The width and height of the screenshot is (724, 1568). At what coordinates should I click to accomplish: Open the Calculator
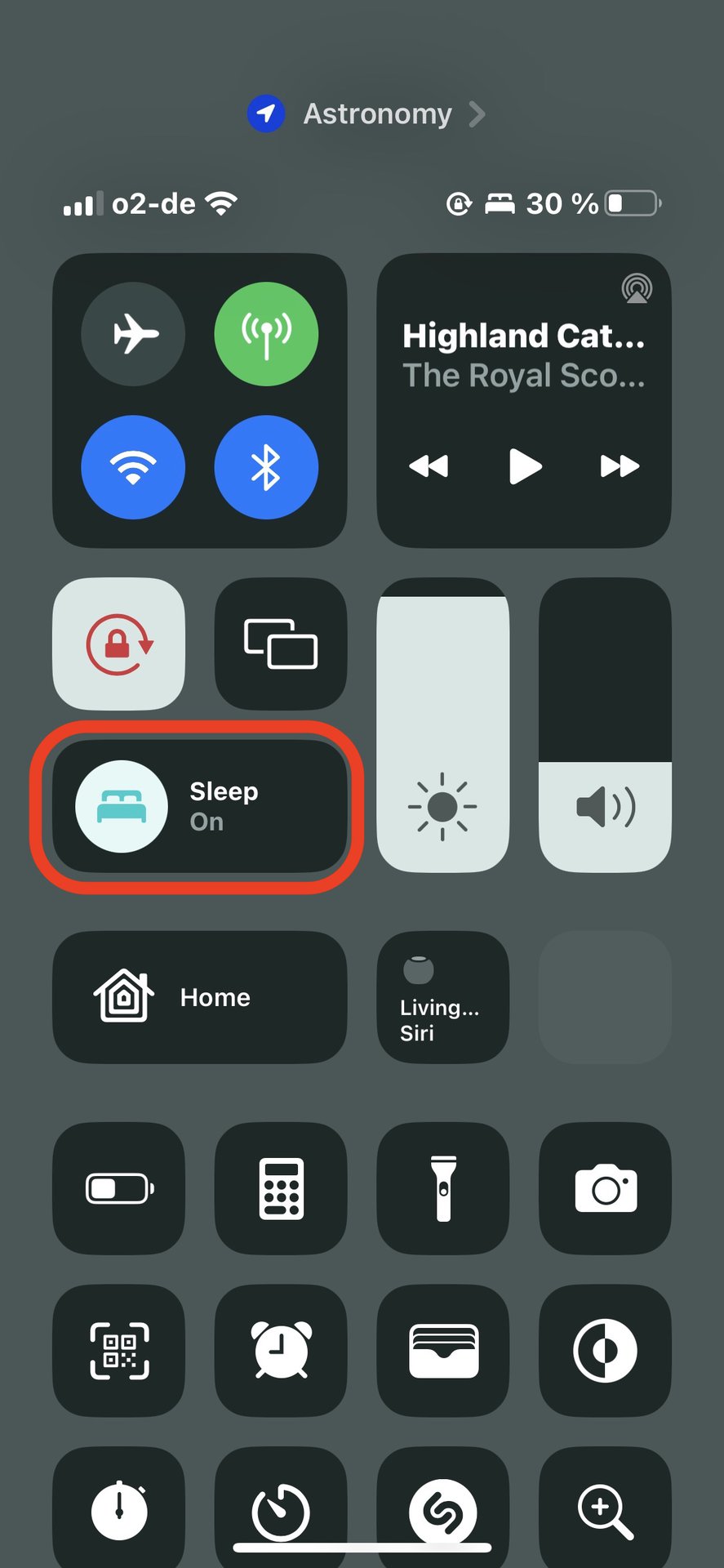281,1188
